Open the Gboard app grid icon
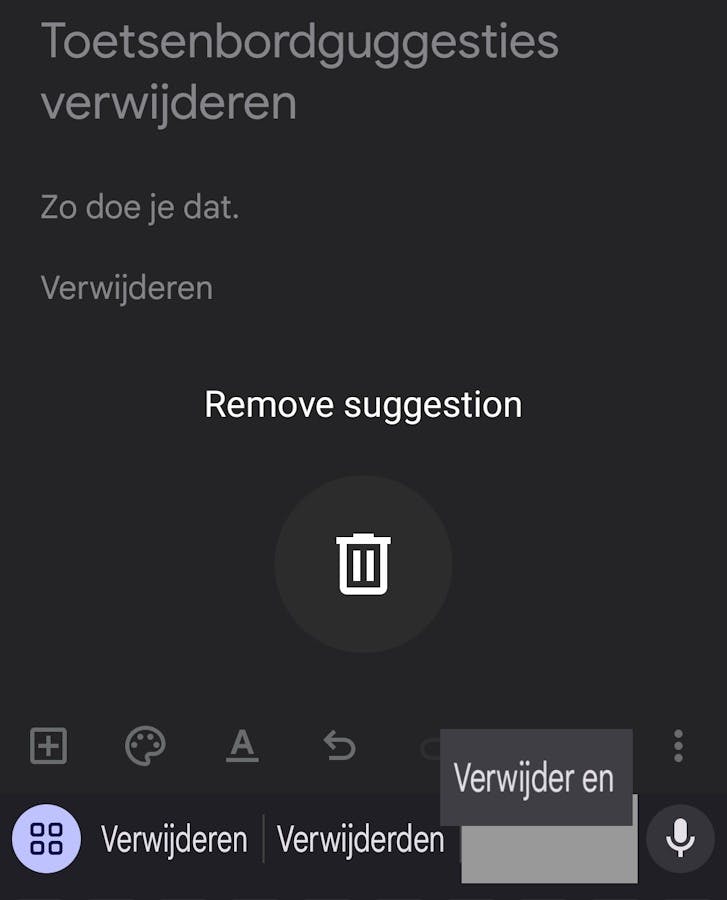 pos(46,839)
